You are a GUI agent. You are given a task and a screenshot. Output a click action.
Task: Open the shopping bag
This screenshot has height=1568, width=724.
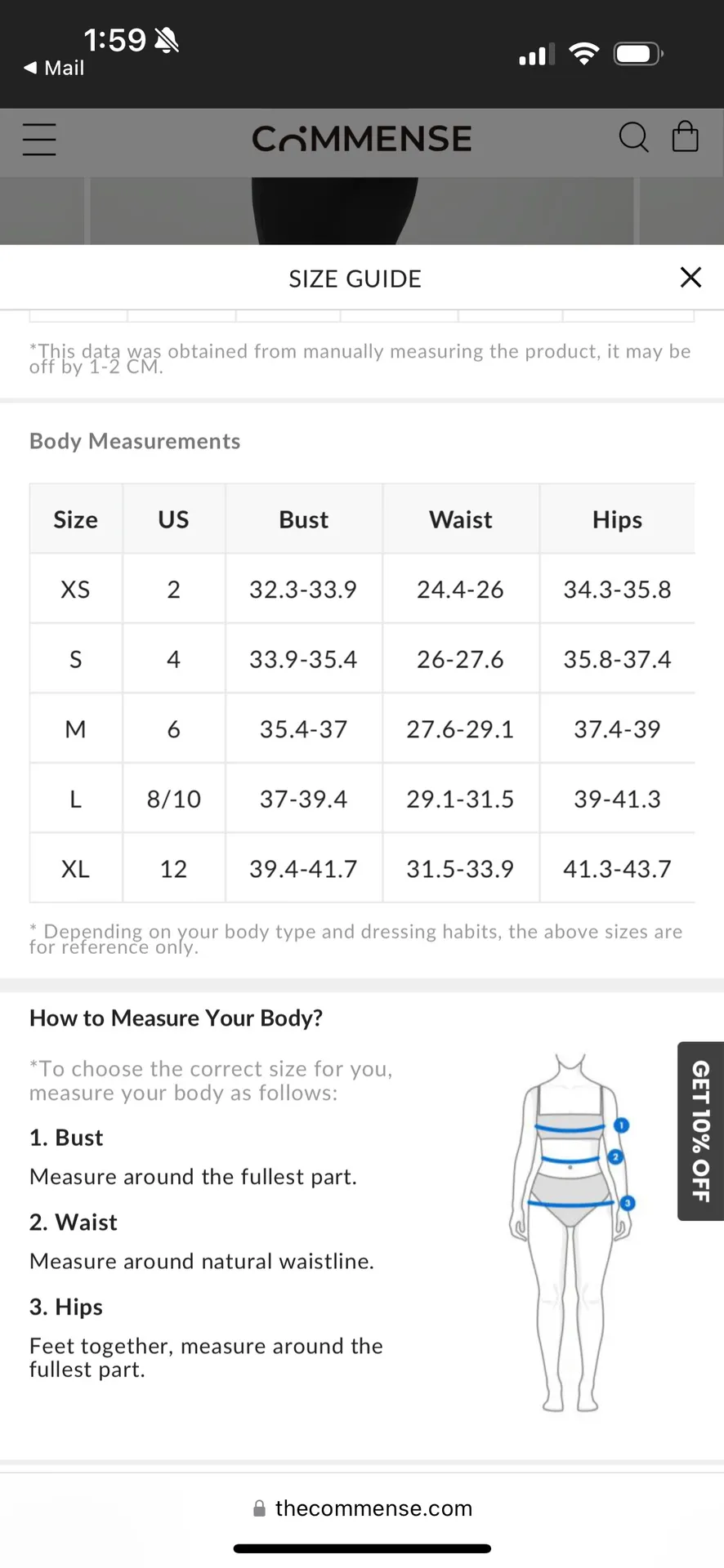click(x=685, y=137)
